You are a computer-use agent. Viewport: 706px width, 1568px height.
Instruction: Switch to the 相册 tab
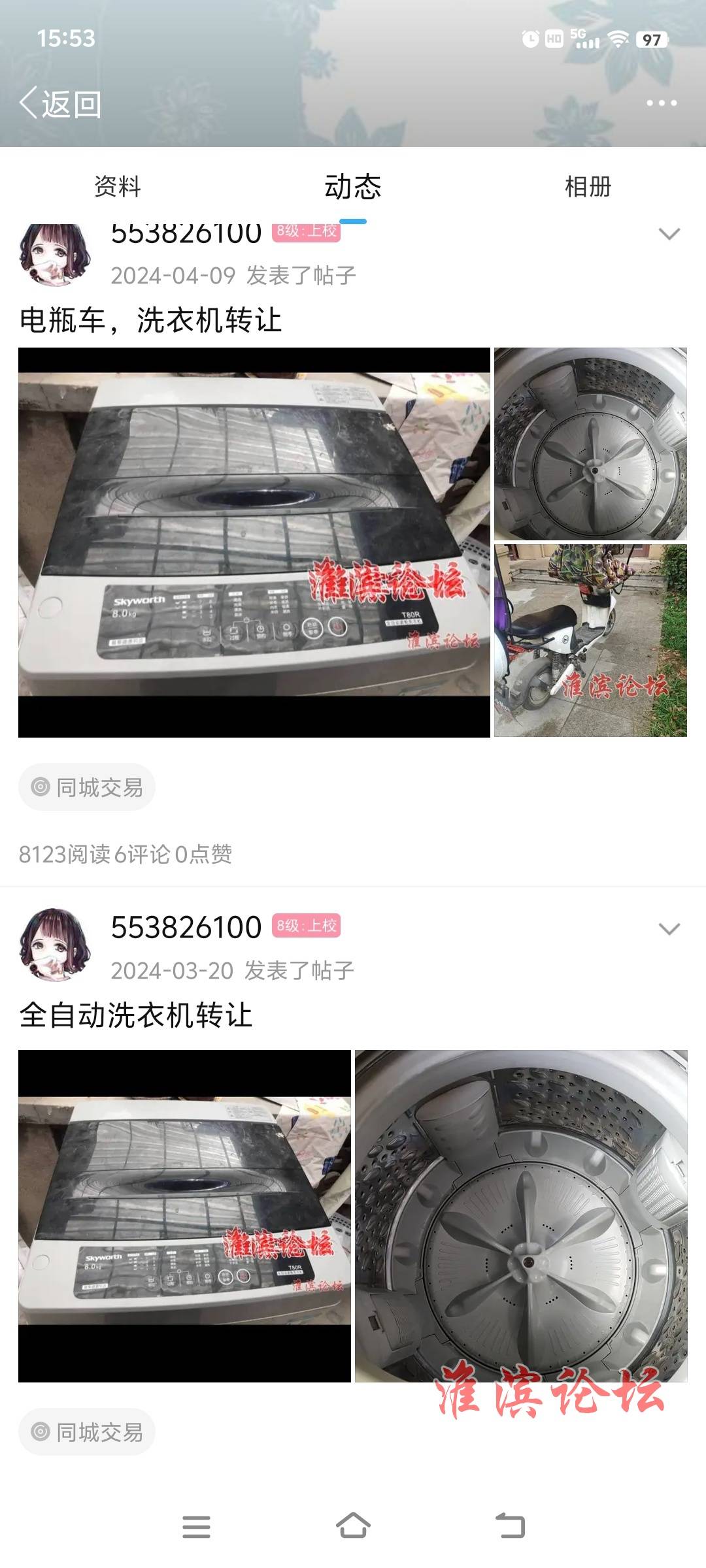(x=588, y=187)
